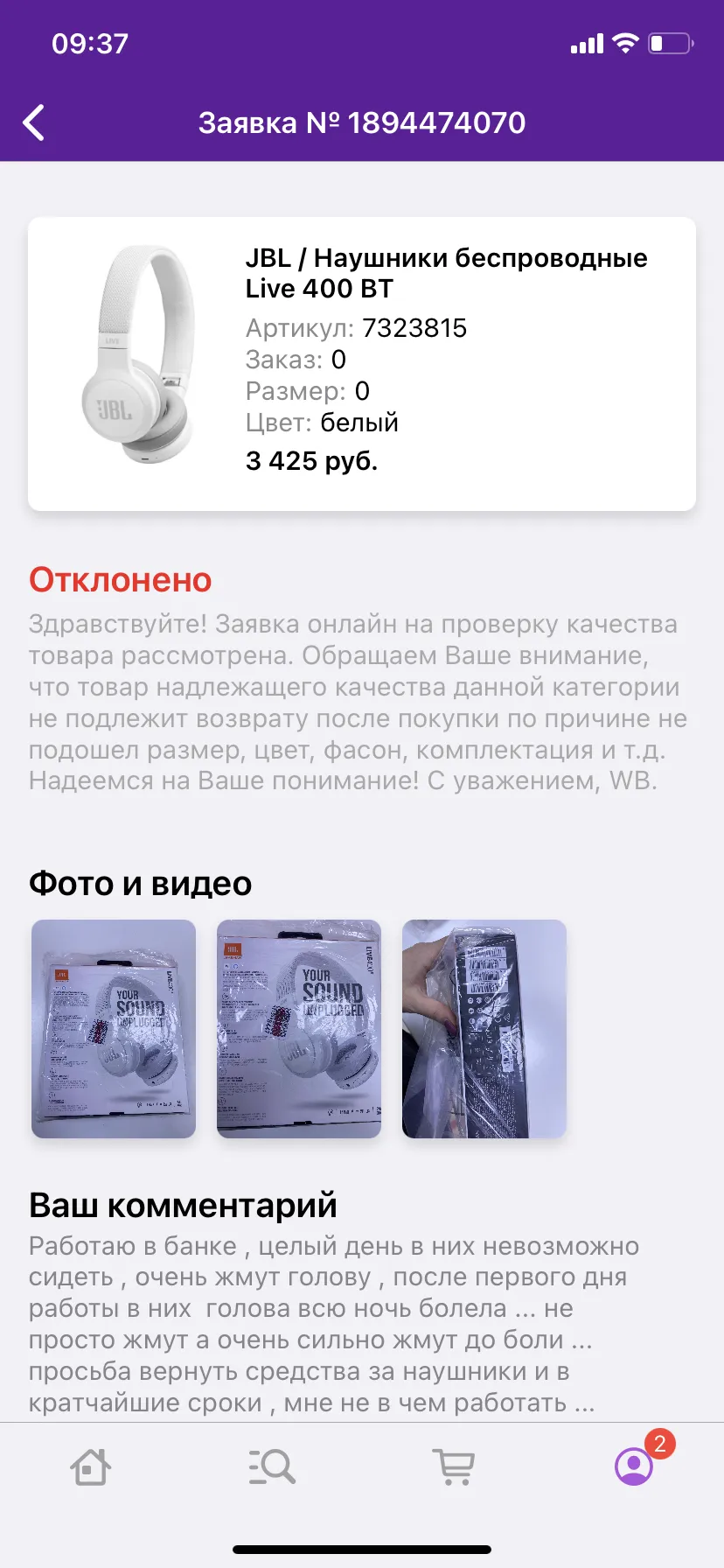Open the third photo, hand holding the box
This screenshot has height=1568, width=724.
pos(484,1028)
